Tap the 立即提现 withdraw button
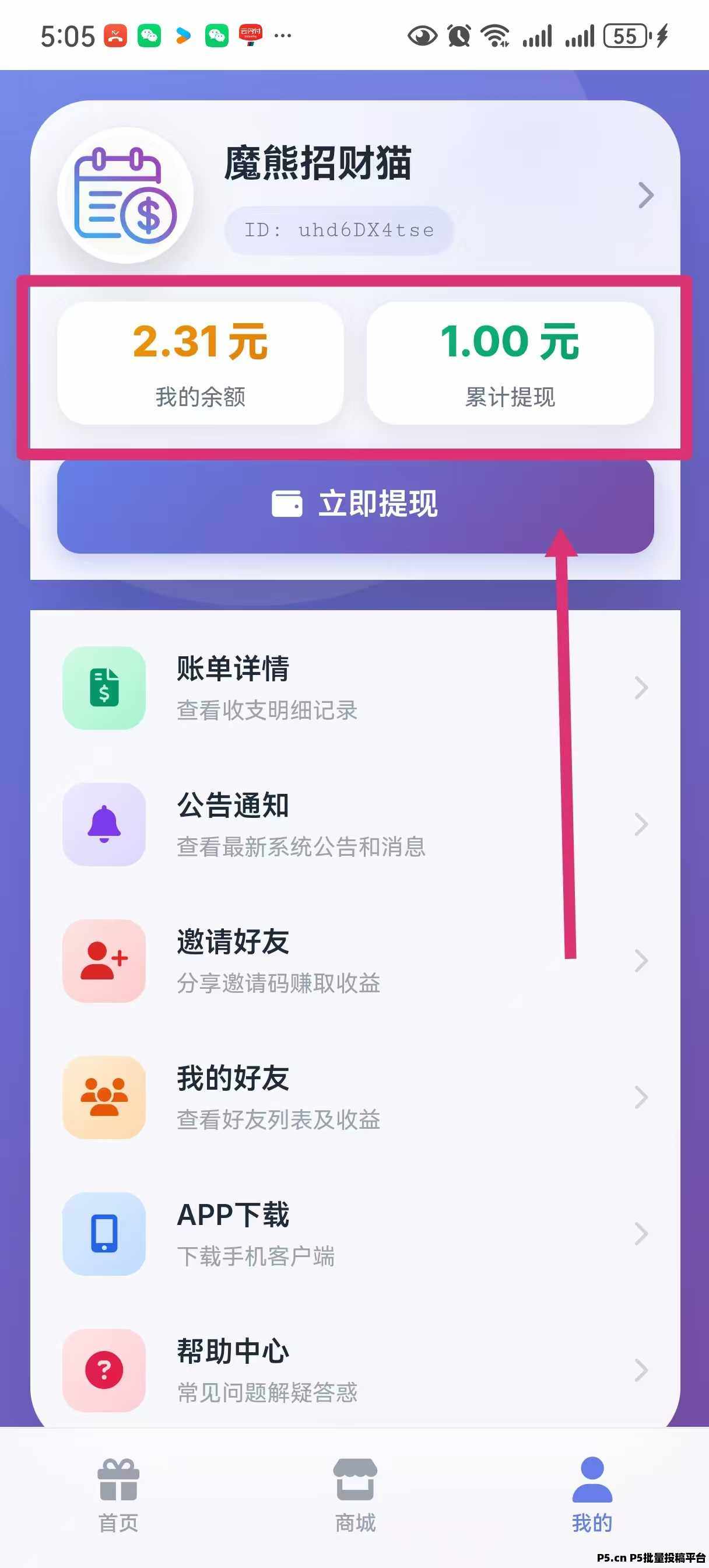Viewport: 709px width, 1568px height. point(355,505)
